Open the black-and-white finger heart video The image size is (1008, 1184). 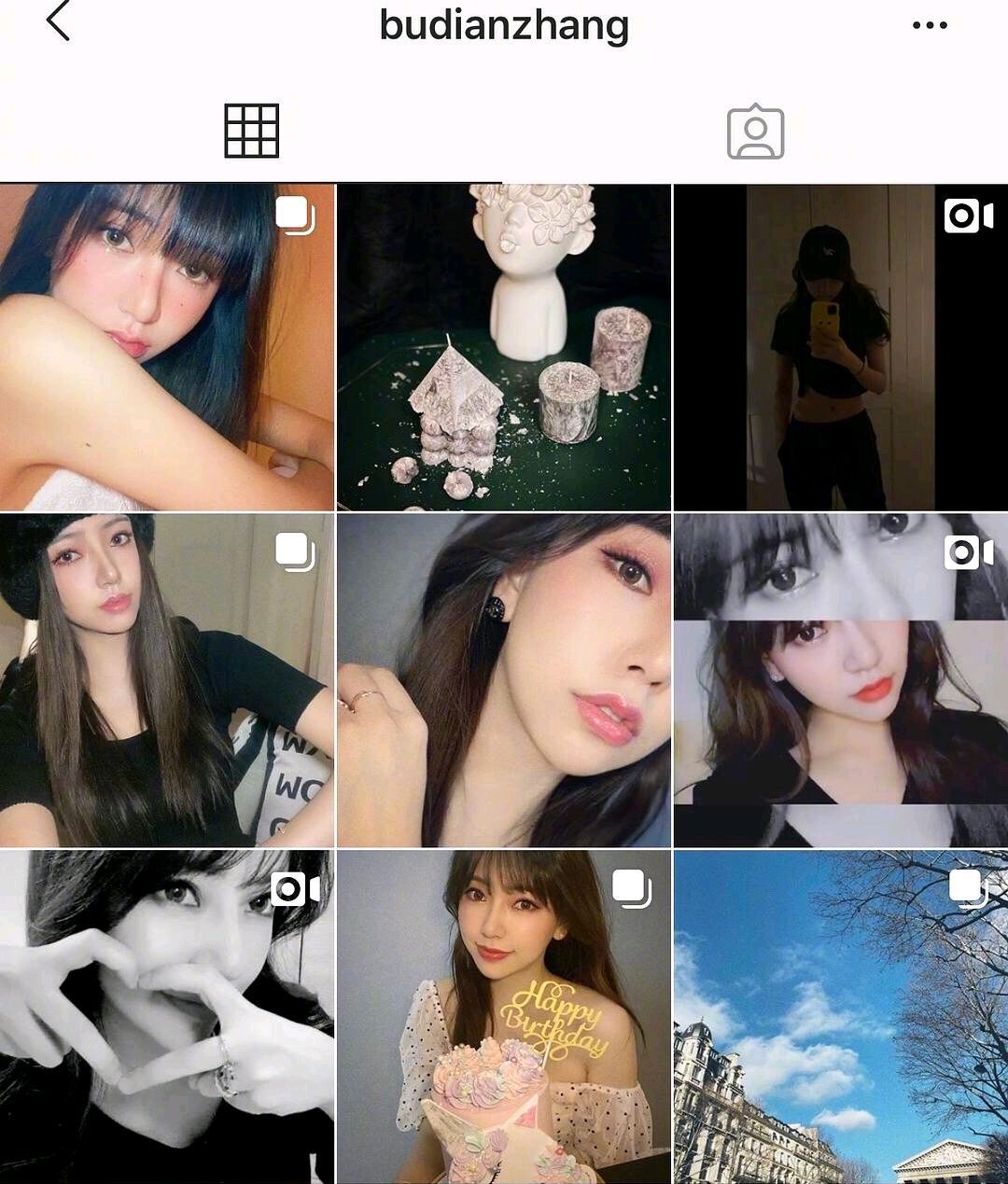166,1017
